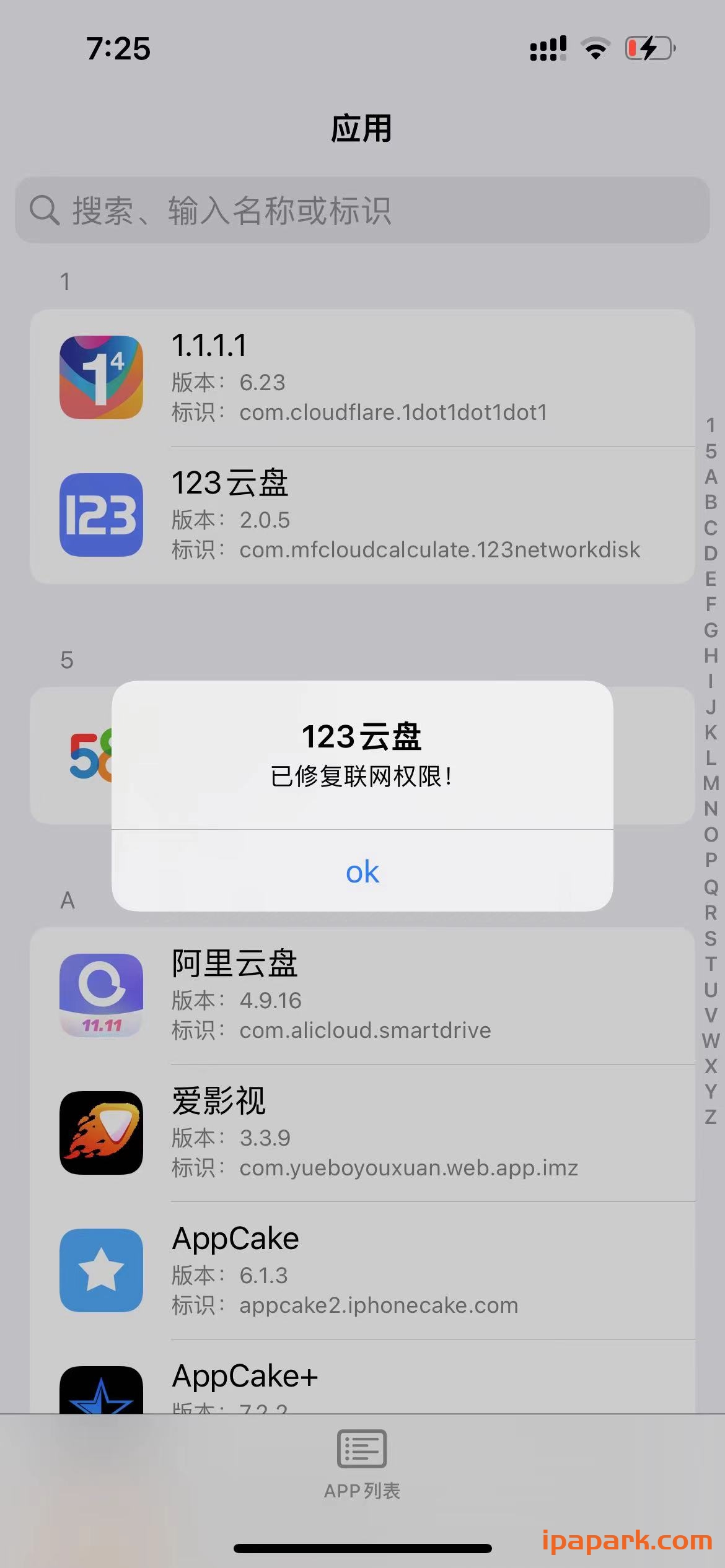This screenshot has width=725, height=1568.
Task: Dismiss the alert with ok
Action: 362,872
